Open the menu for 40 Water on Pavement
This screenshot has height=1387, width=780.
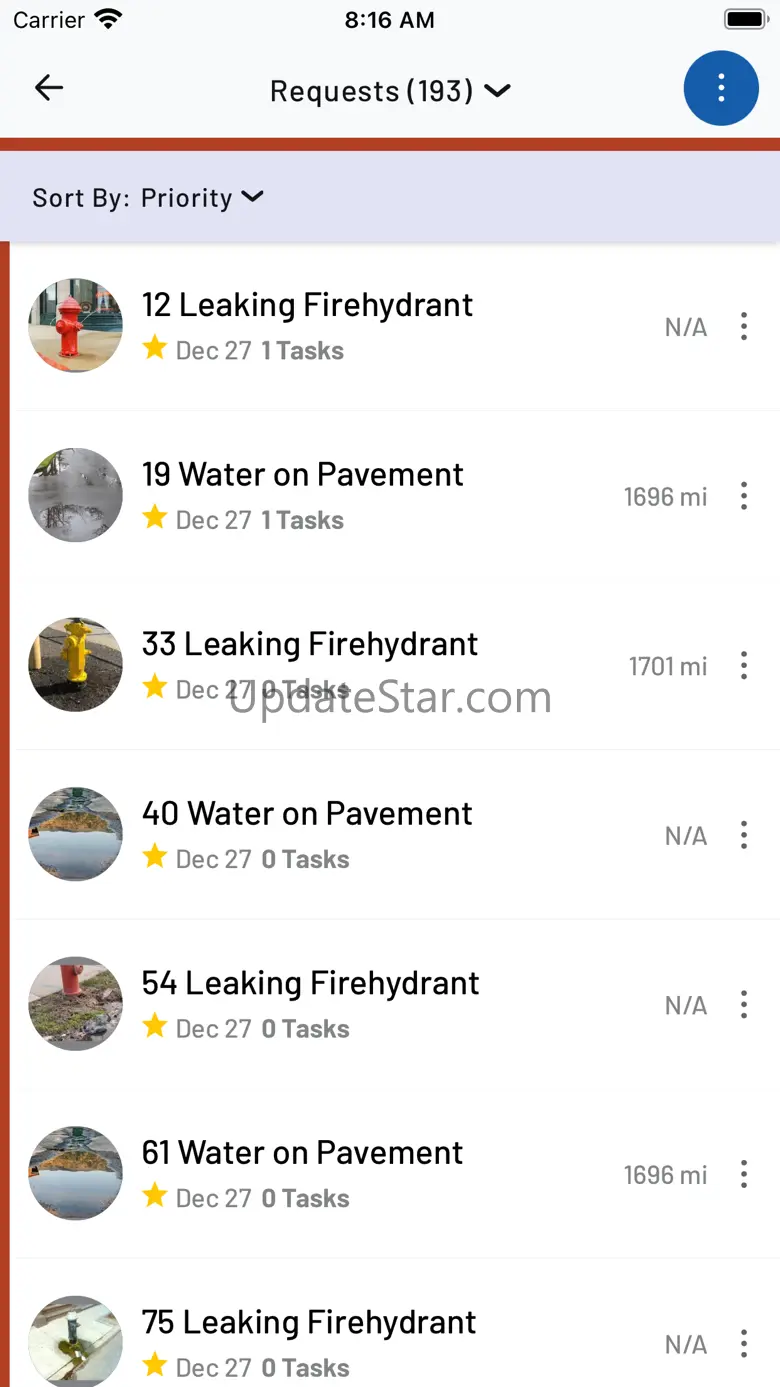[743, 835]
